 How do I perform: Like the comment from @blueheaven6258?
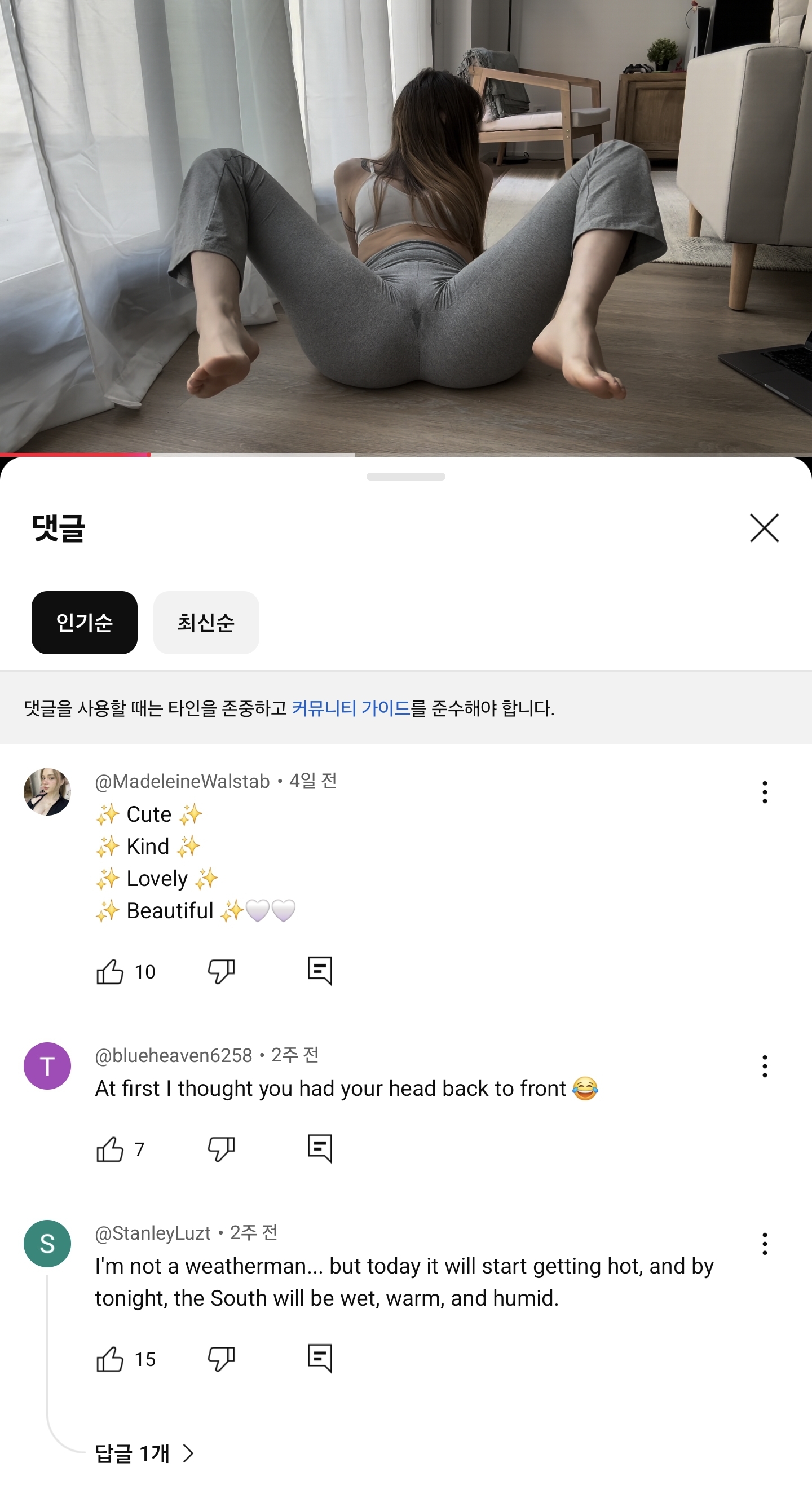(x=110, y=1148)
